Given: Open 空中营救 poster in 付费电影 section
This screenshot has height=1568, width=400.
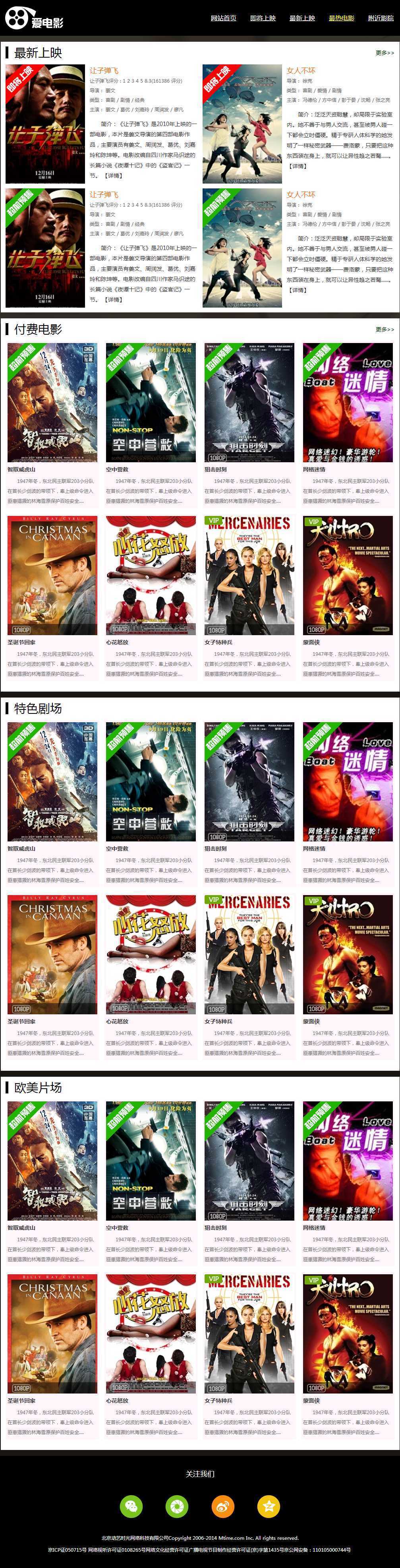Looking at the screenshot, I should pyautogui.click(x=151, y=402).
